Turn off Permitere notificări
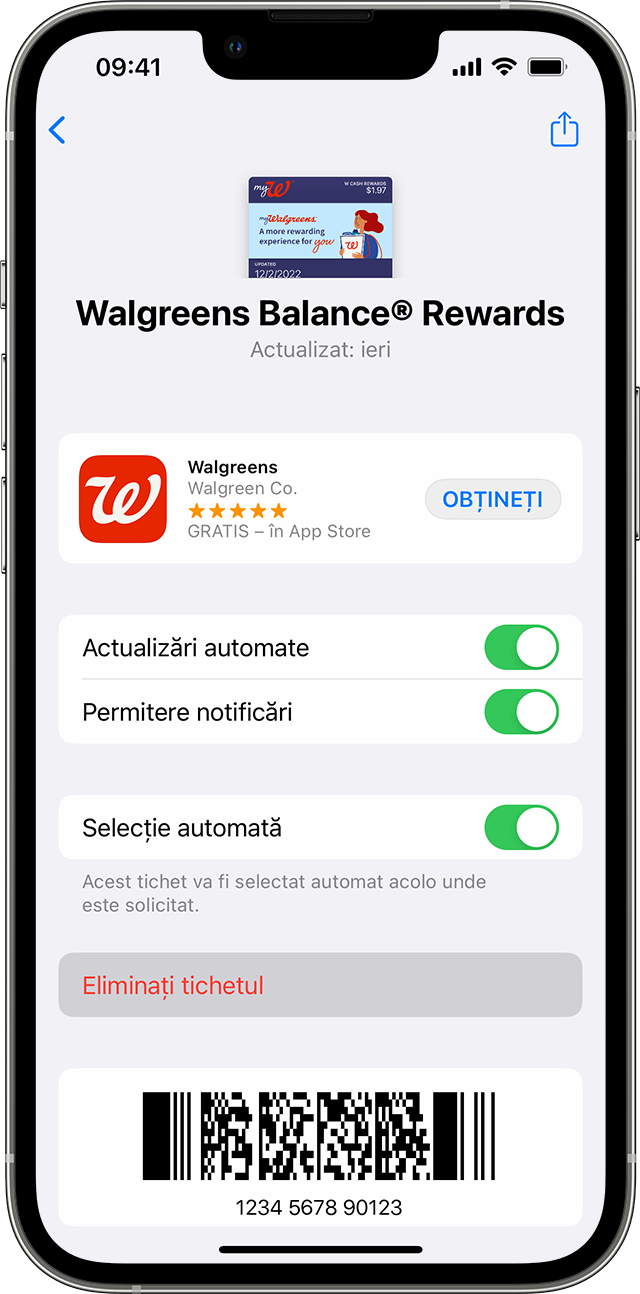This screenshot has width=640, height=1294. (x=521, y=712)
